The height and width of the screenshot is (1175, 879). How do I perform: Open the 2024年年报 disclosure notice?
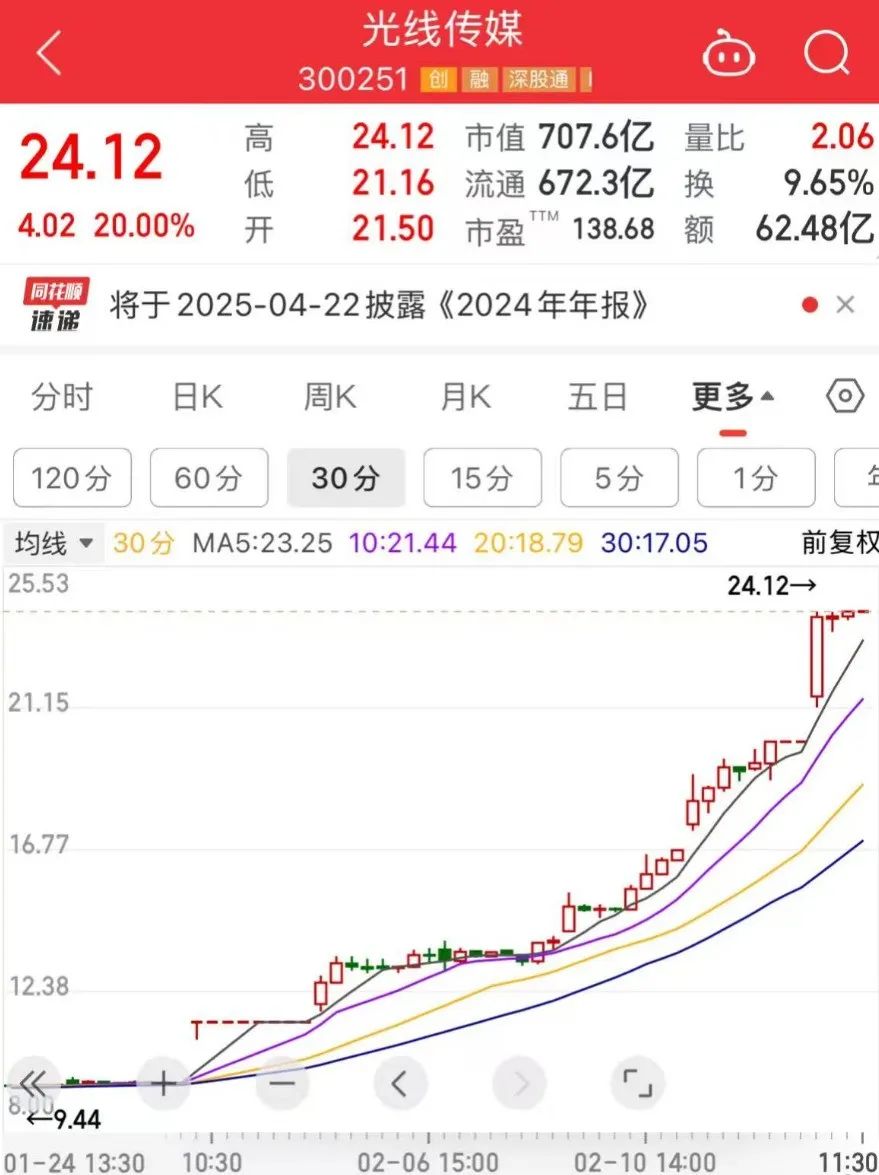pos(380,305)
